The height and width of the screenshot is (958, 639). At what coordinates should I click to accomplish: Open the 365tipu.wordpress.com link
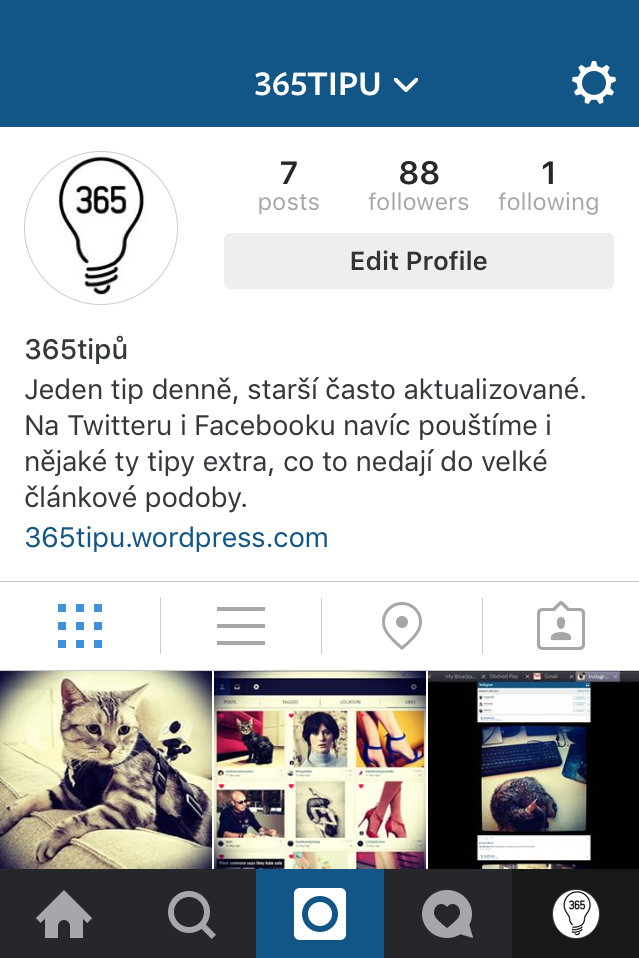point(177,538)
